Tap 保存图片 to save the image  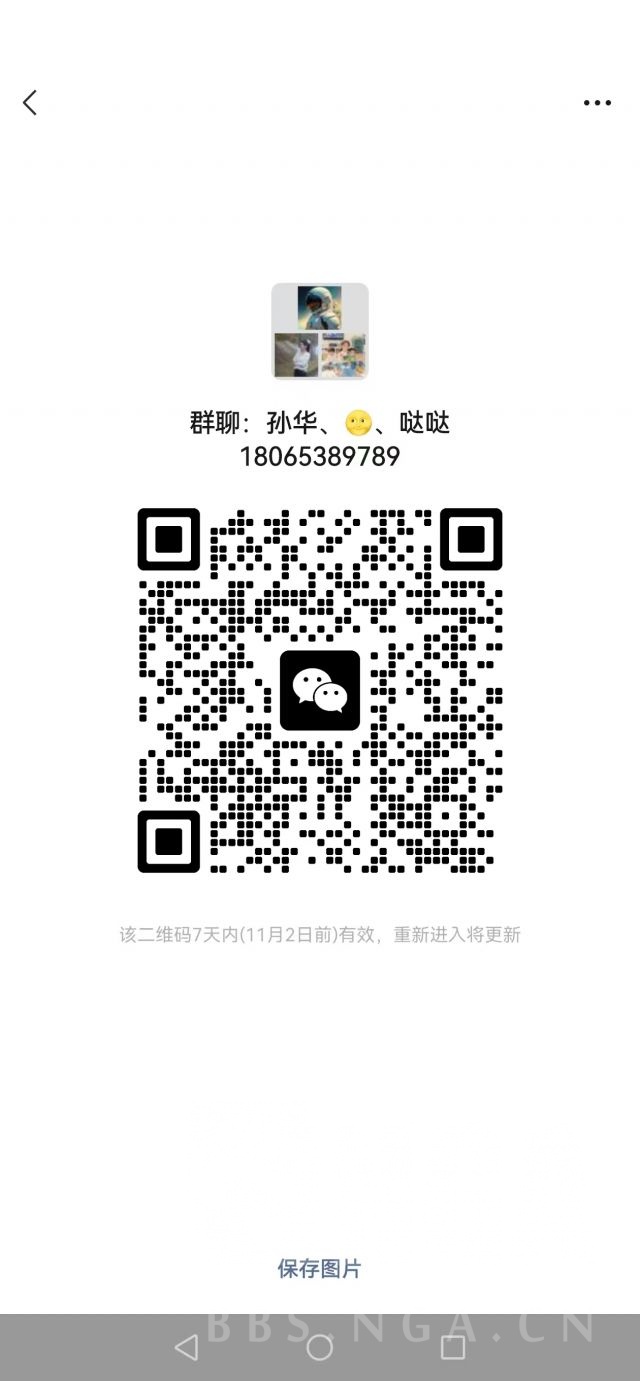319,1269
